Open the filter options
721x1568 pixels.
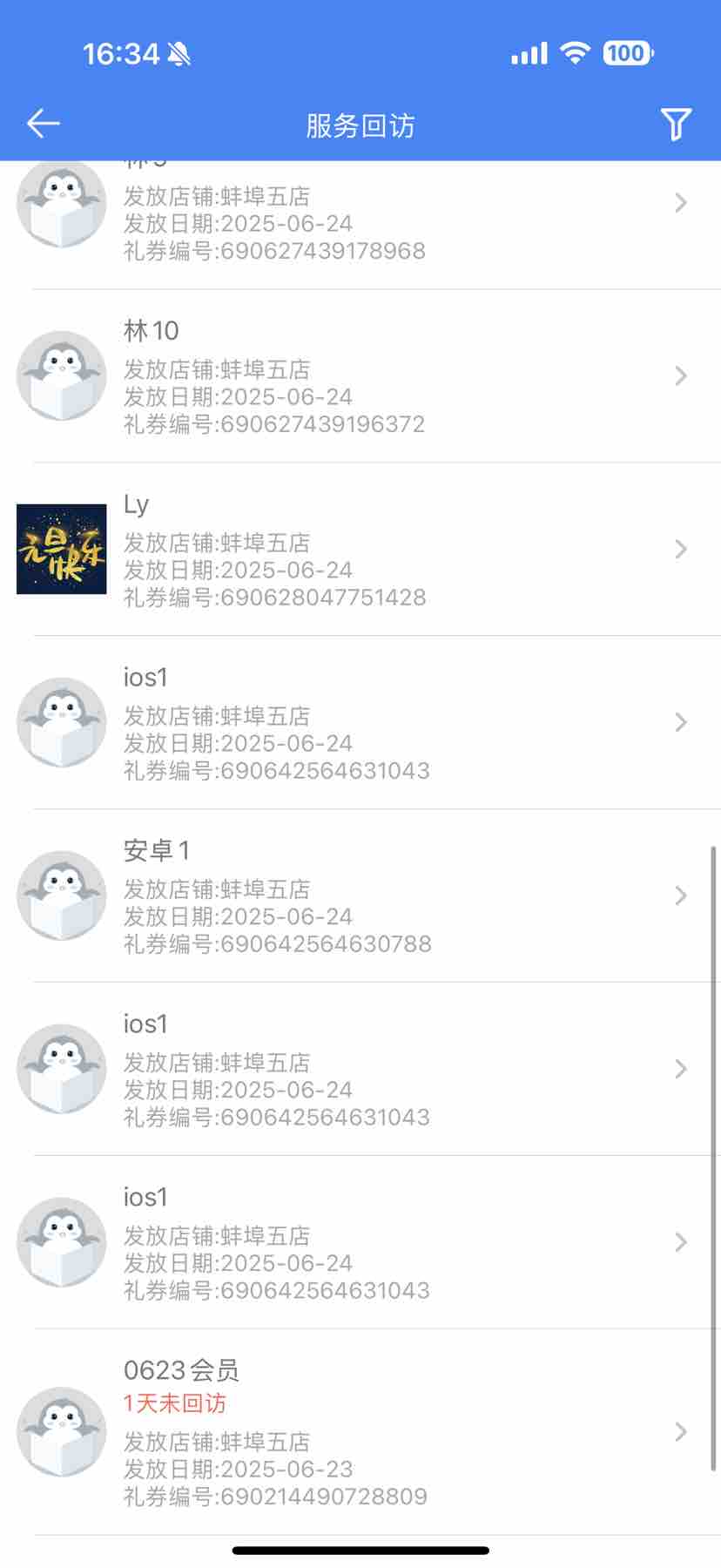coord(675,125)
